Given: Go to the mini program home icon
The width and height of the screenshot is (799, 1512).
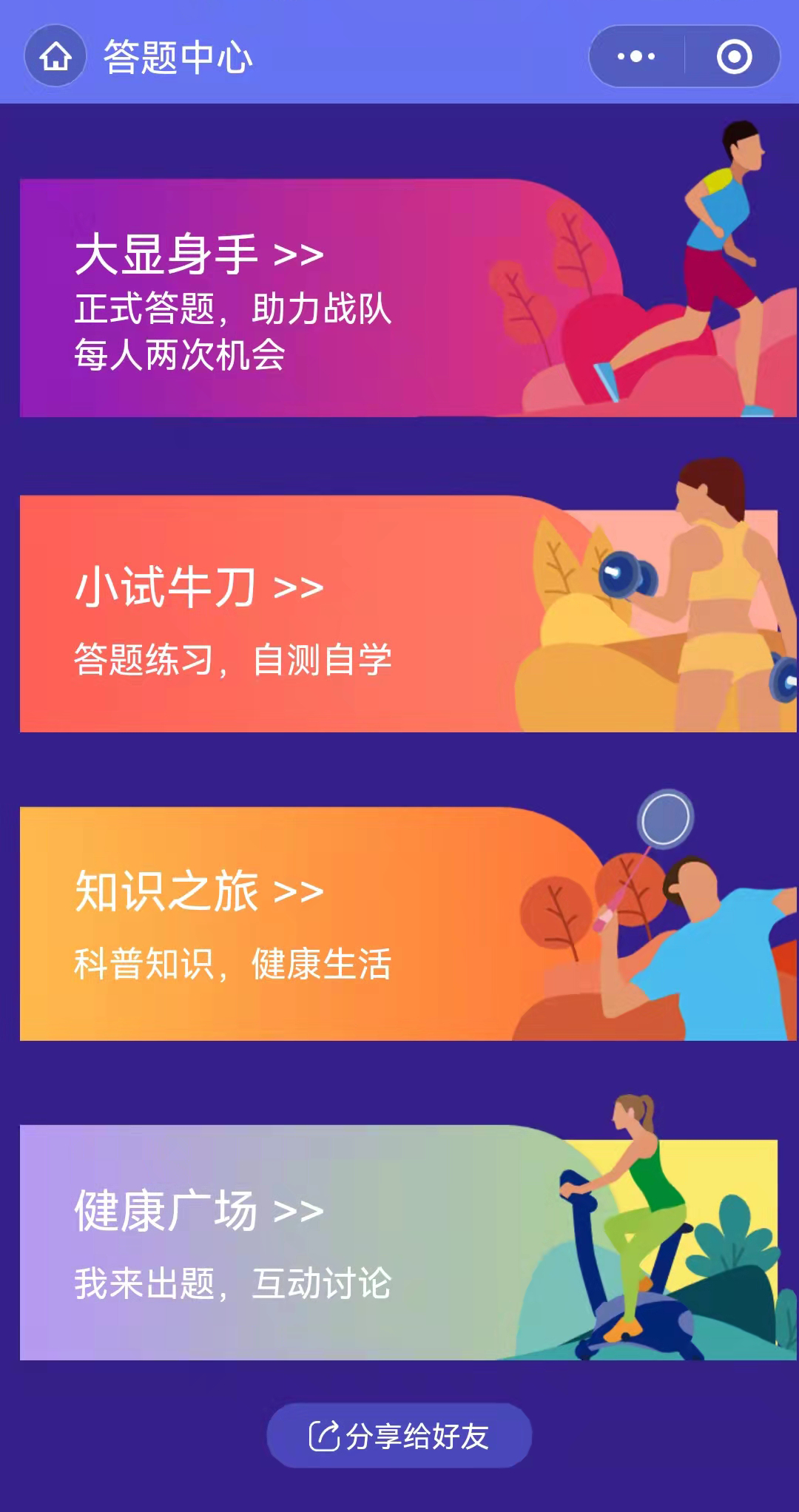Looking at the screenshot, I should click(x=55, y=56).
